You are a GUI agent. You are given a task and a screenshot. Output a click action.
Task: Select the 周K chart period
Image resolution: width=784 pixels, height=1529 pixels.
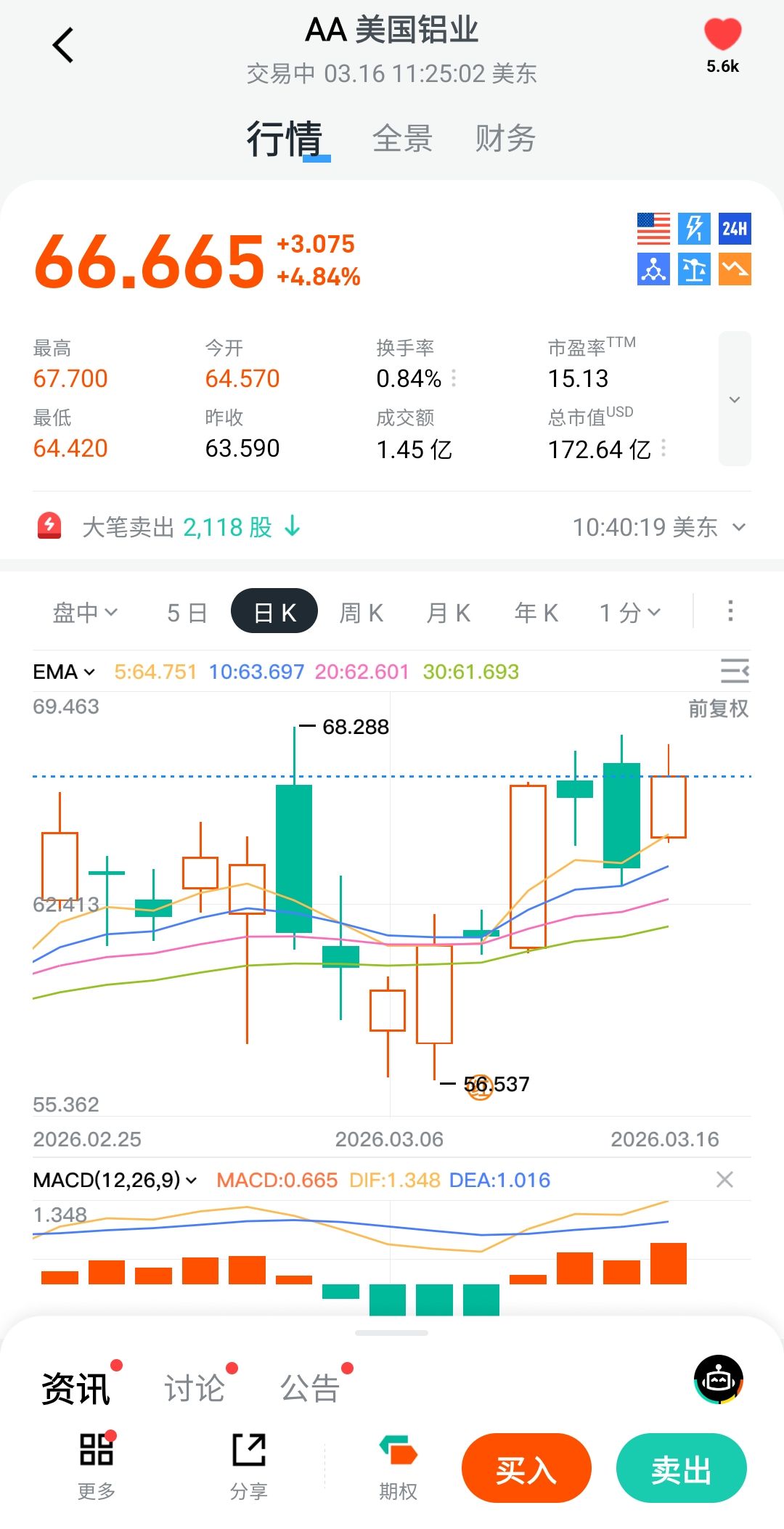click(361, 613)
